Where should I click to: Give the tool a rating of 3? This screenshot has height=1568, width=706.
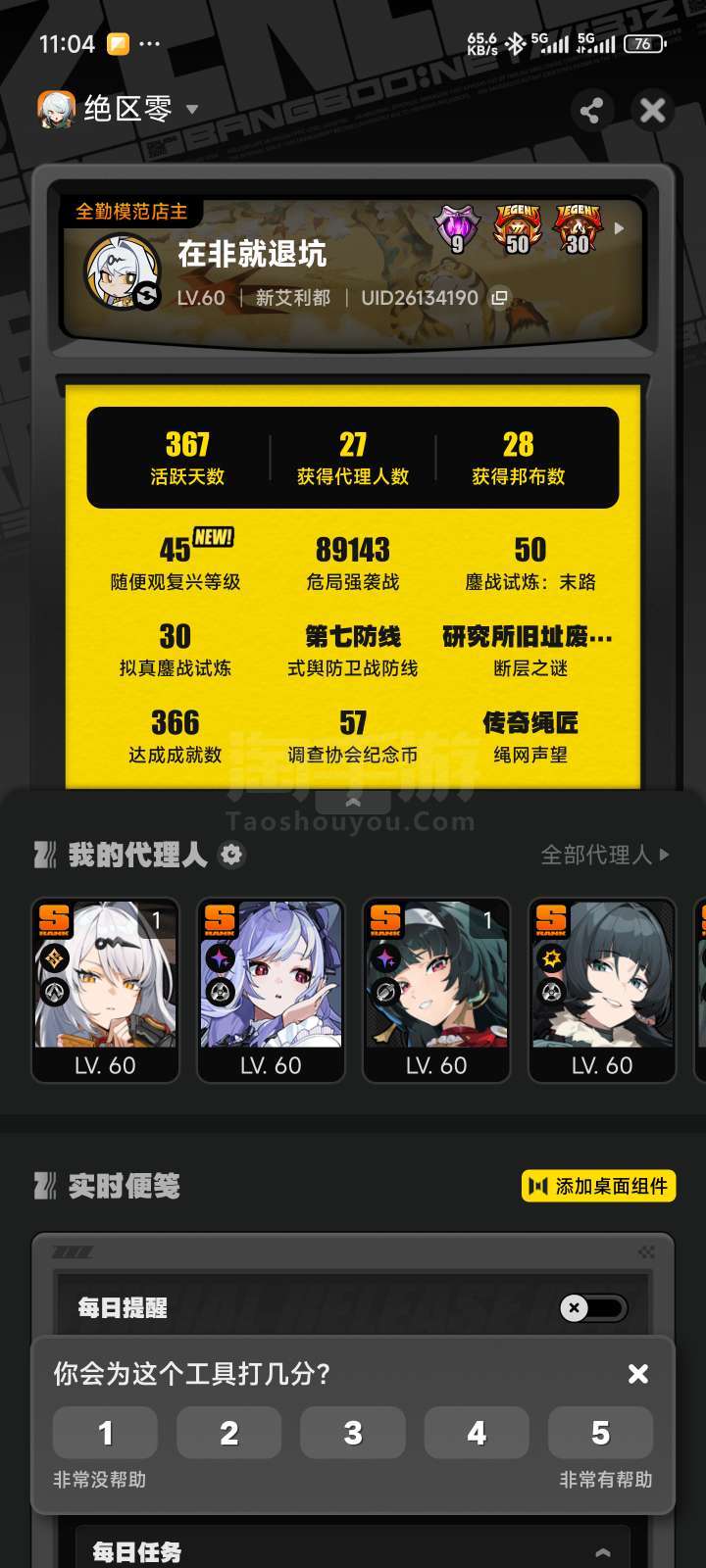[353, 1433]
